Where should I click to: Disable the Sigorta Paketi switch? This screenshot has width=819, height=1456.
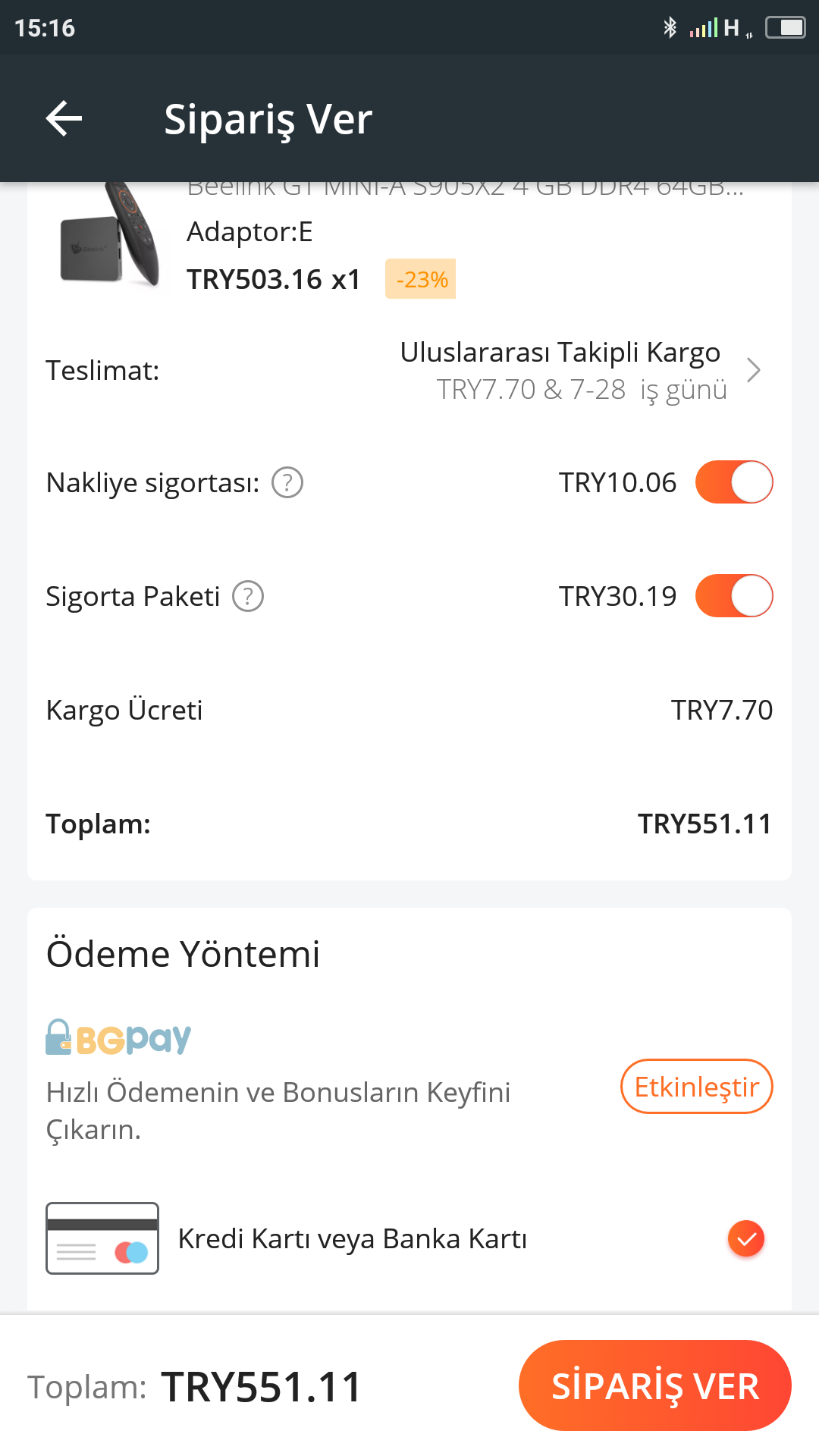(734, 596)
